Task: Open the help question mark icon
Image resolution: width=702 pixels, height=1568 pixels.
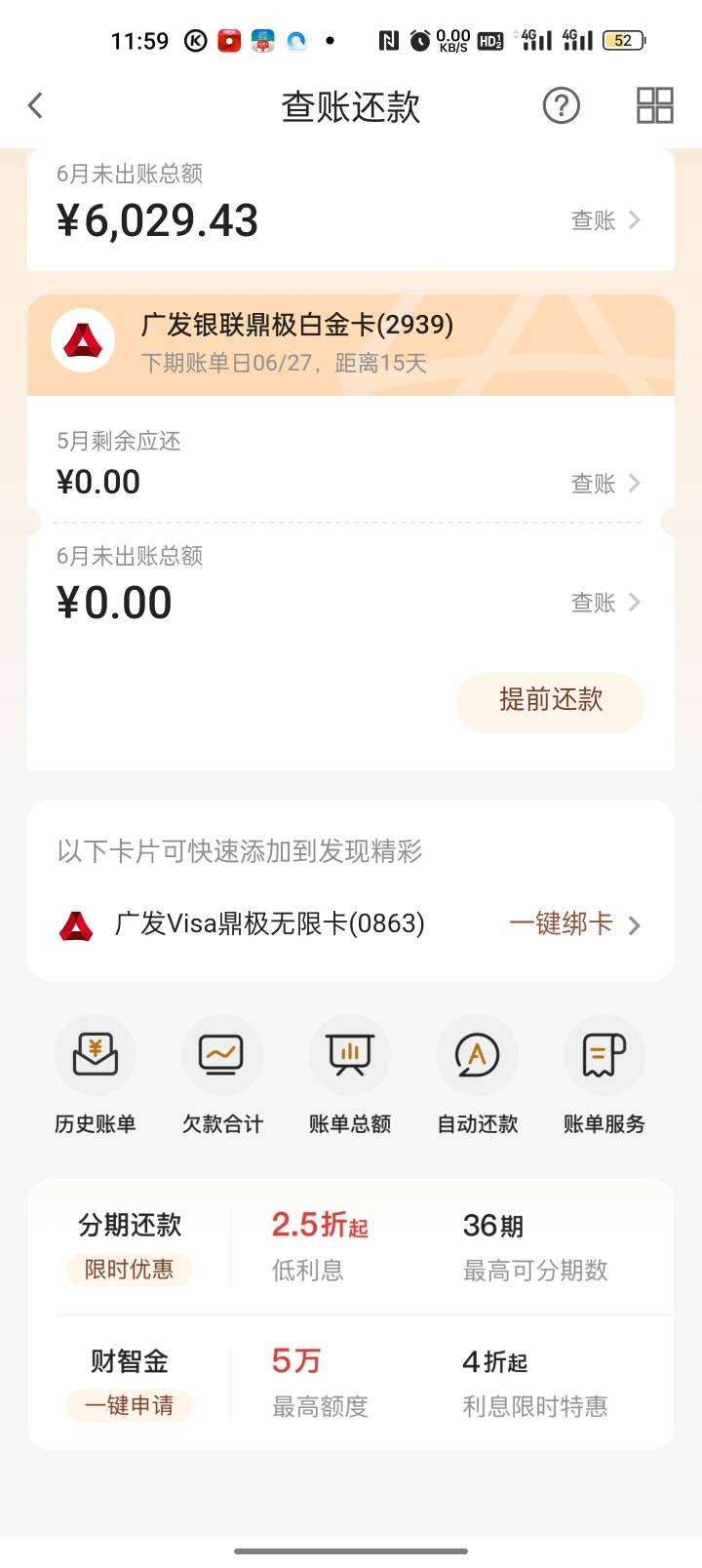Action: pos(561,105)
